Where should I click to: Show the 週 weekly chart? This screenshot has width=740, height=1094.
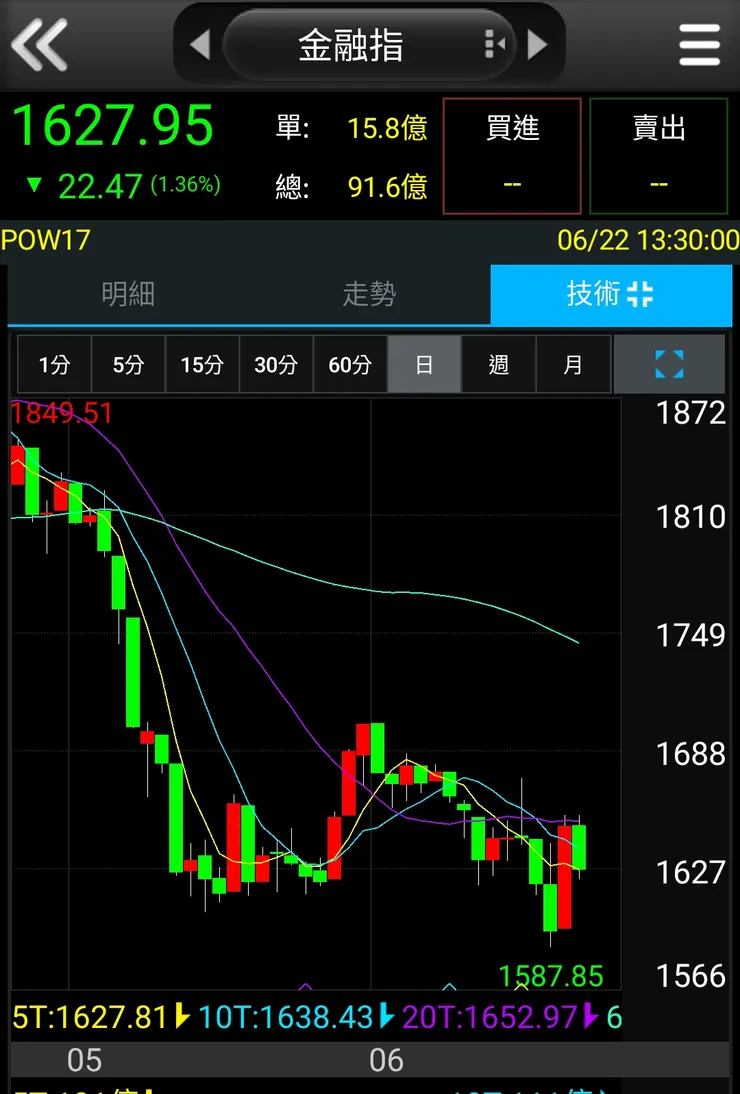tap(498, 365)
